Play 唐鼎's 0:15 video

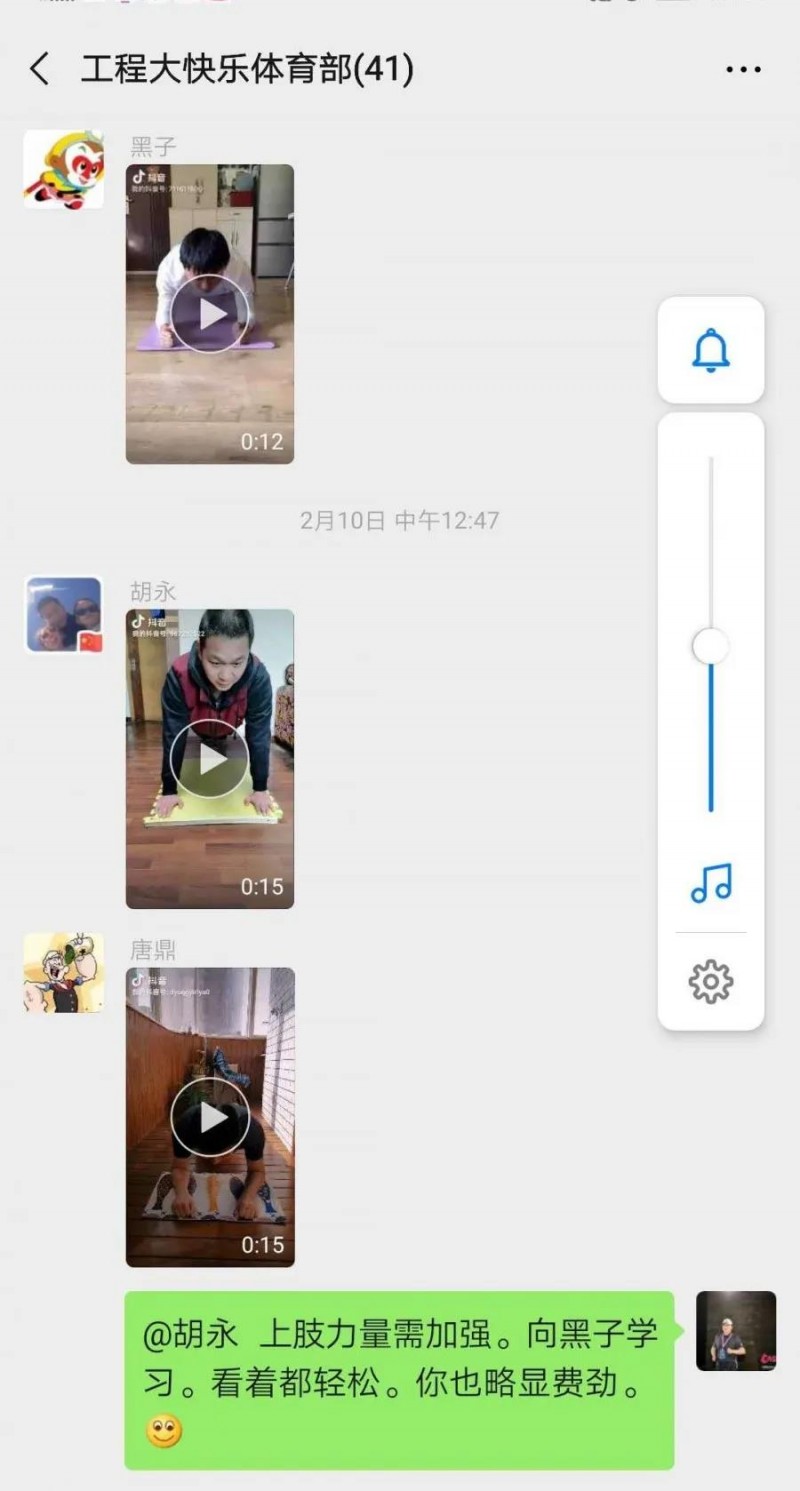tap(210, 1117)
